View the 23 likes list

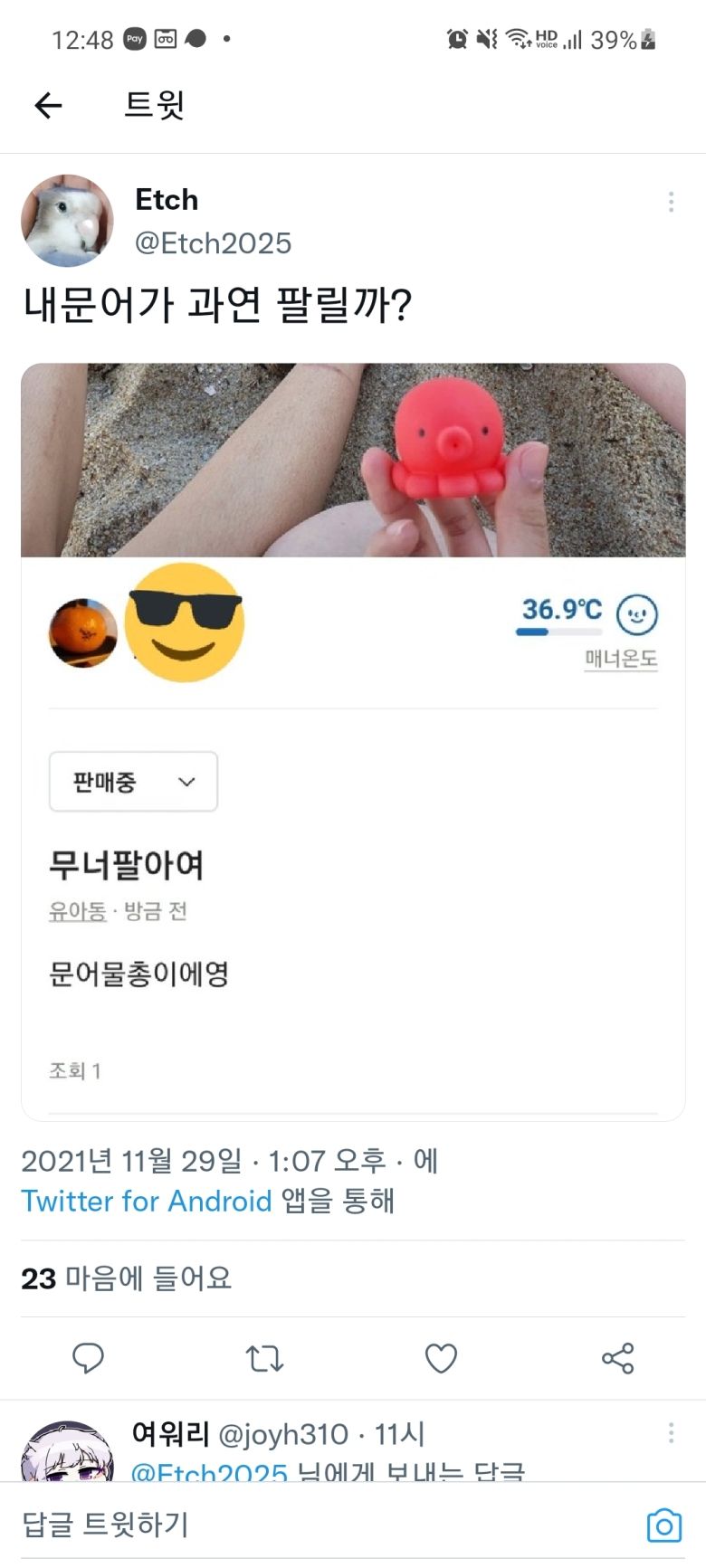pyautogui.click(x=127, y=1278)
